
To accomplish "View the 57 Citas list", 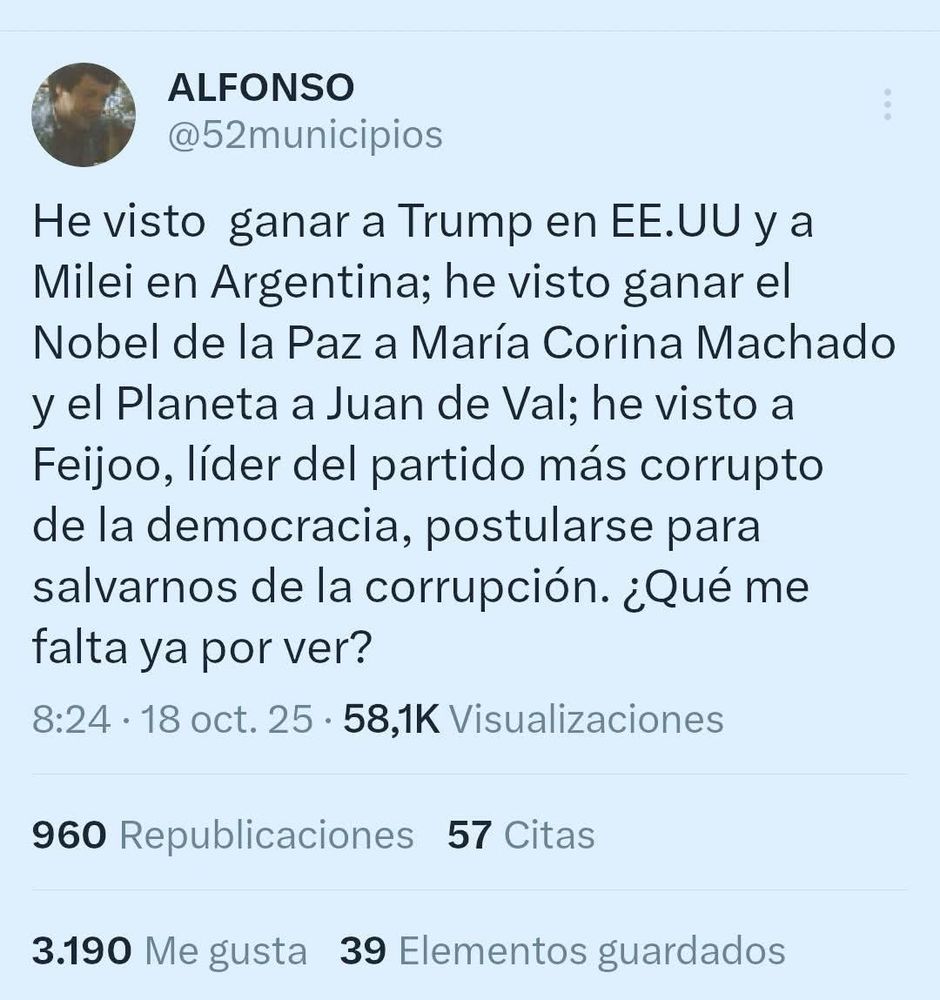I will tap(520, 835).
